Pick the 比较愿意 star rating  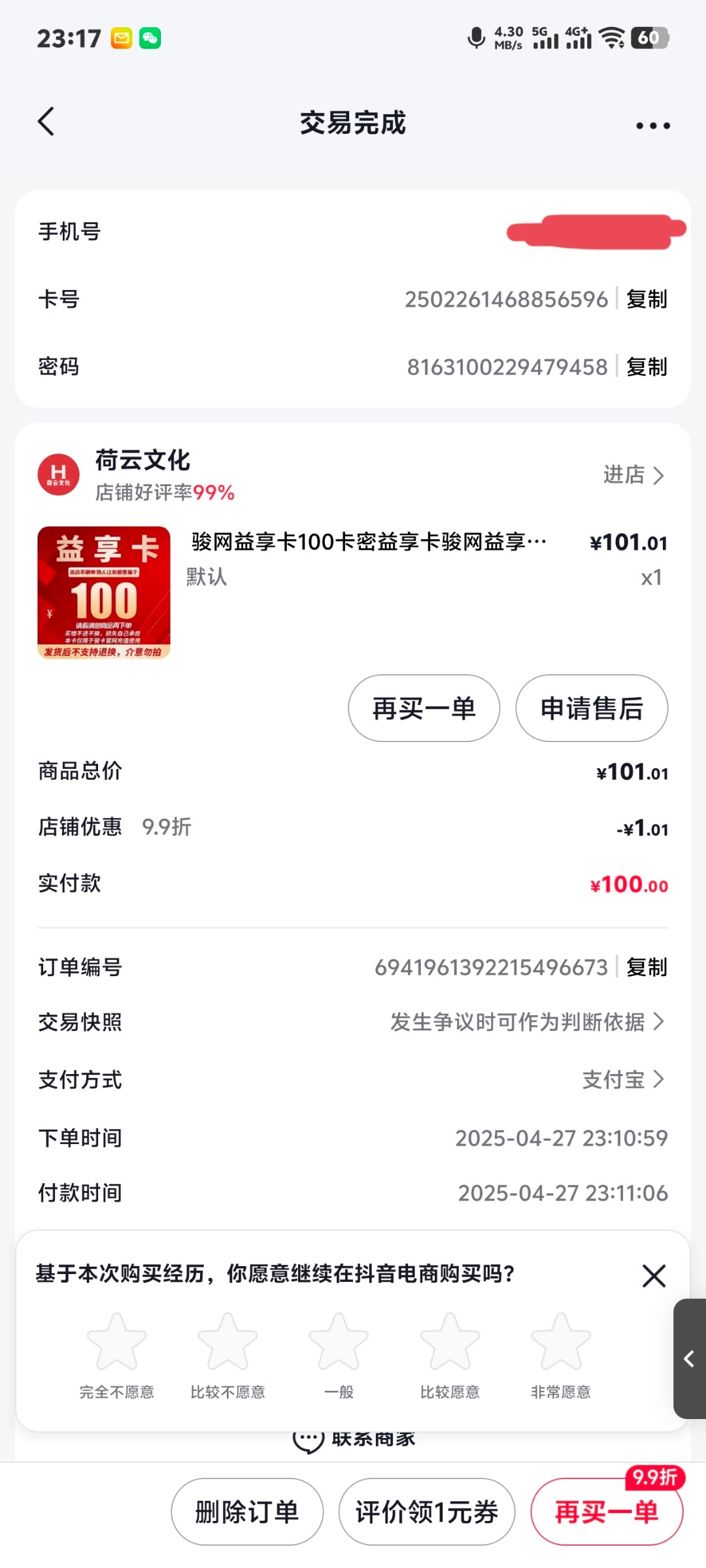450,1343
